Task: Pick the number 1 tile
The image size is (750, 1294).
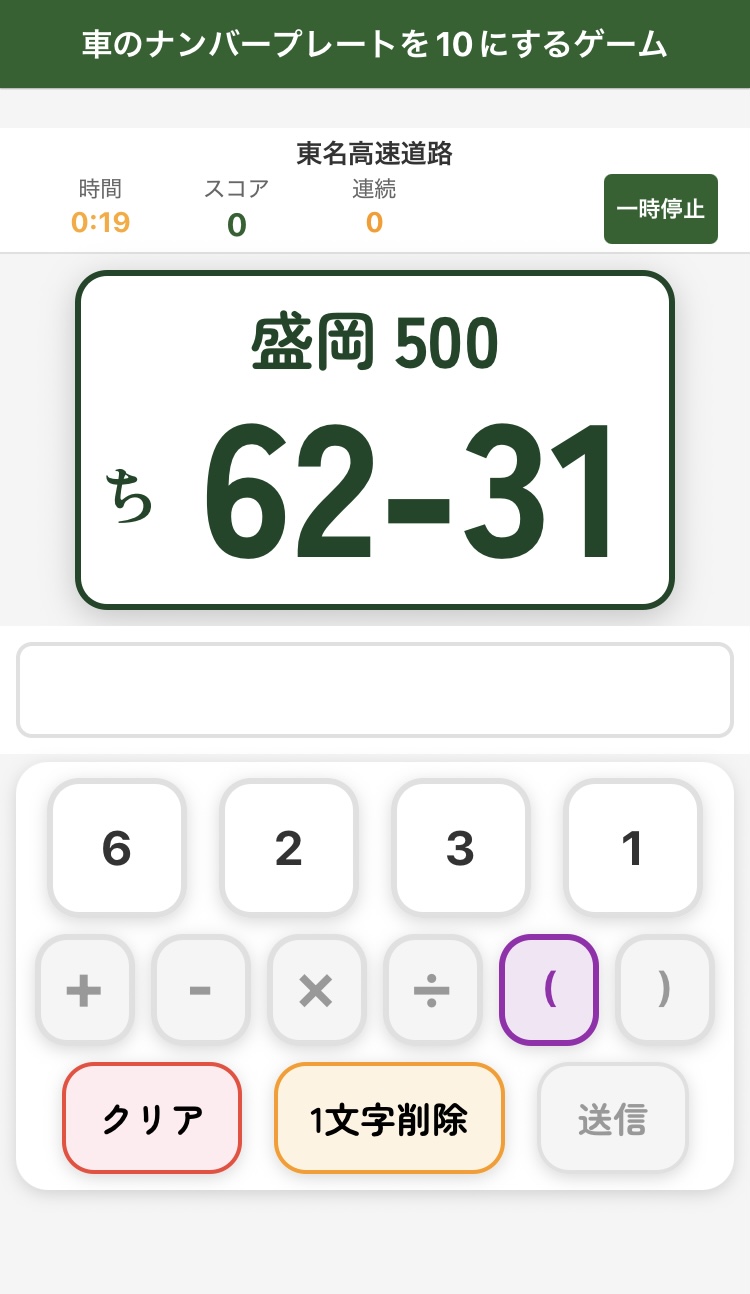Action: click(632, 848)
